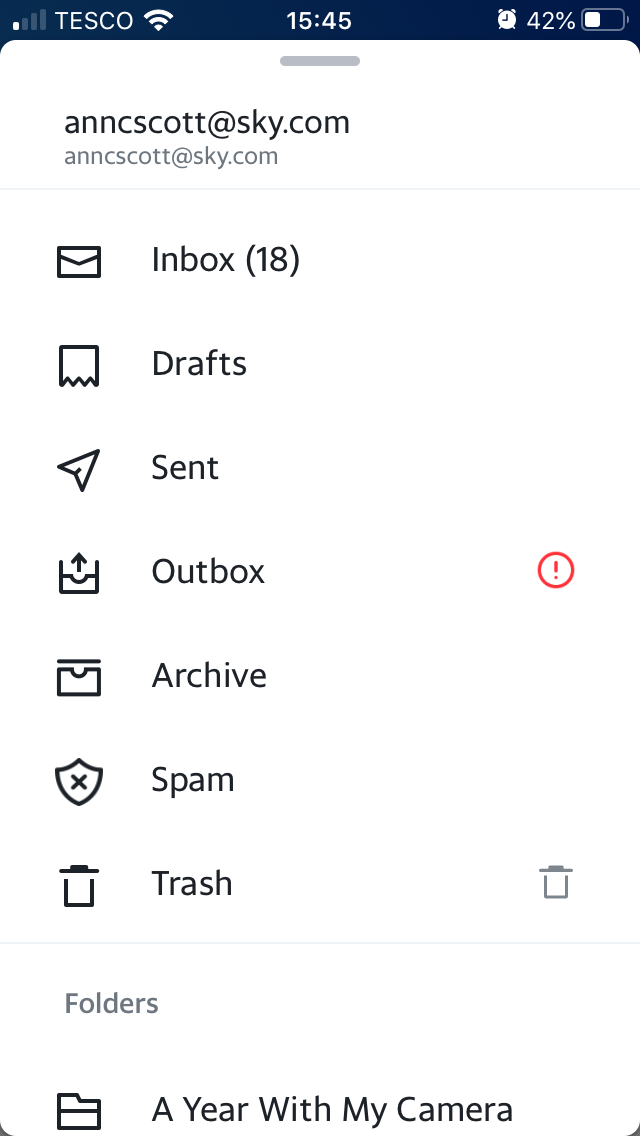Open the Drafts folder
The image size is (640, 1136).
199,364
